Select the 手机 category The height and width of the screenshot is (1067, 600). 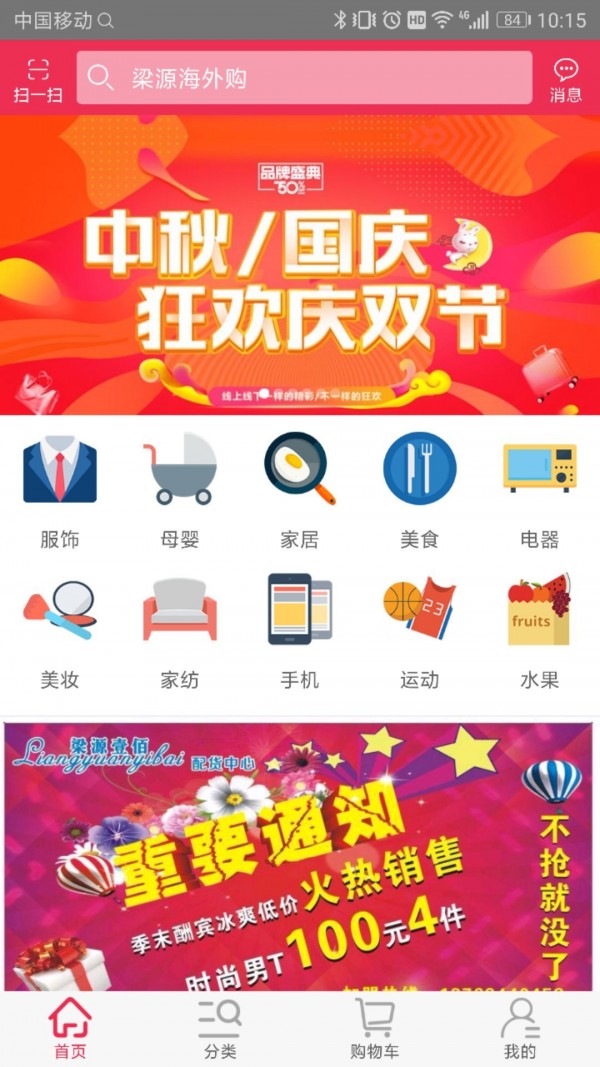pyautogui.click(x=300, y=630)
